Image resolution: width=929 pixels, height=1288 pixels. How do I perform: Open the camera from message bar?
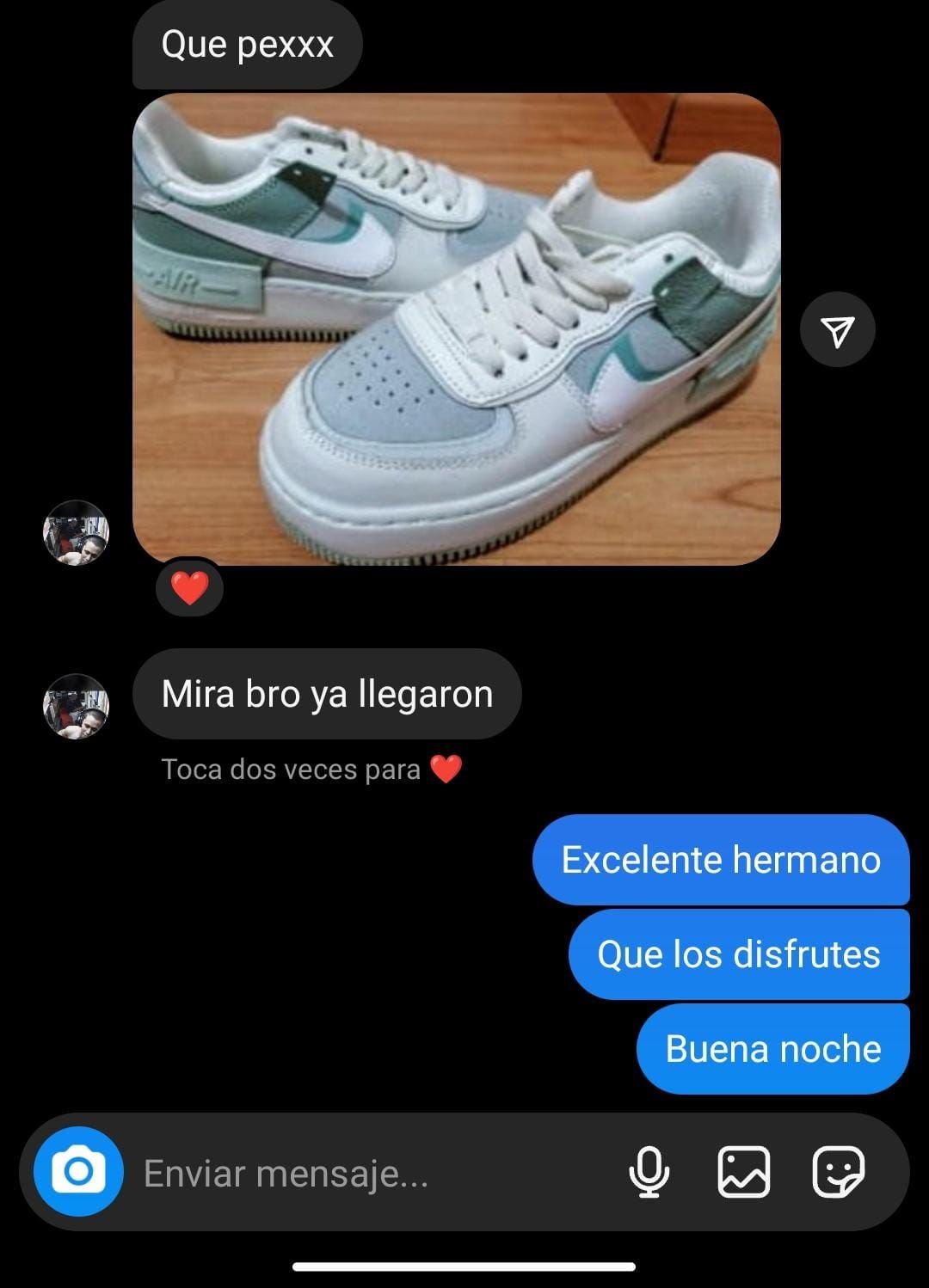pyautogui.click(x=78, y=1171)
